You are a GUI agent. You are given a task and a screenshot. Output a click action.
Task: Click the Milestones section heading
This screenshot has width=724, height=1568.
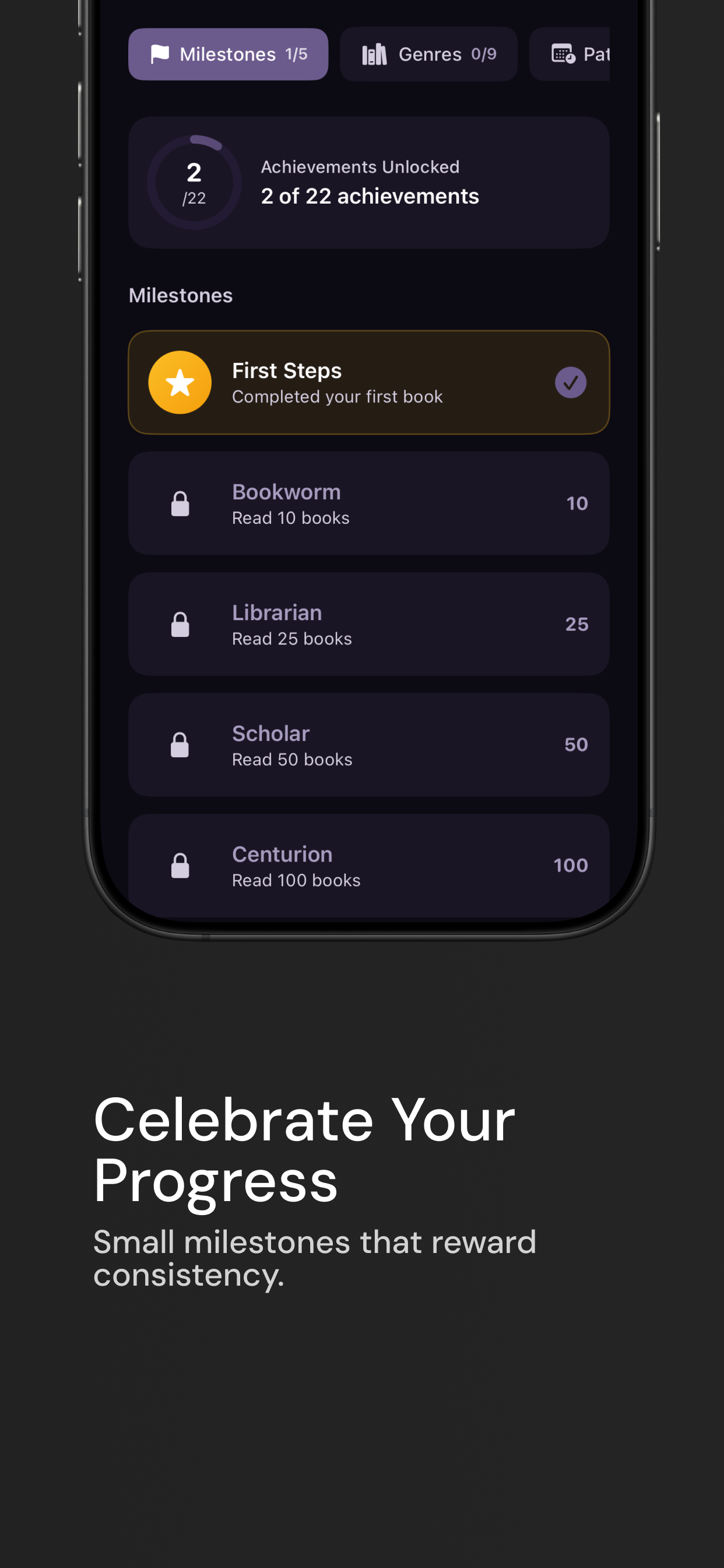181,295
